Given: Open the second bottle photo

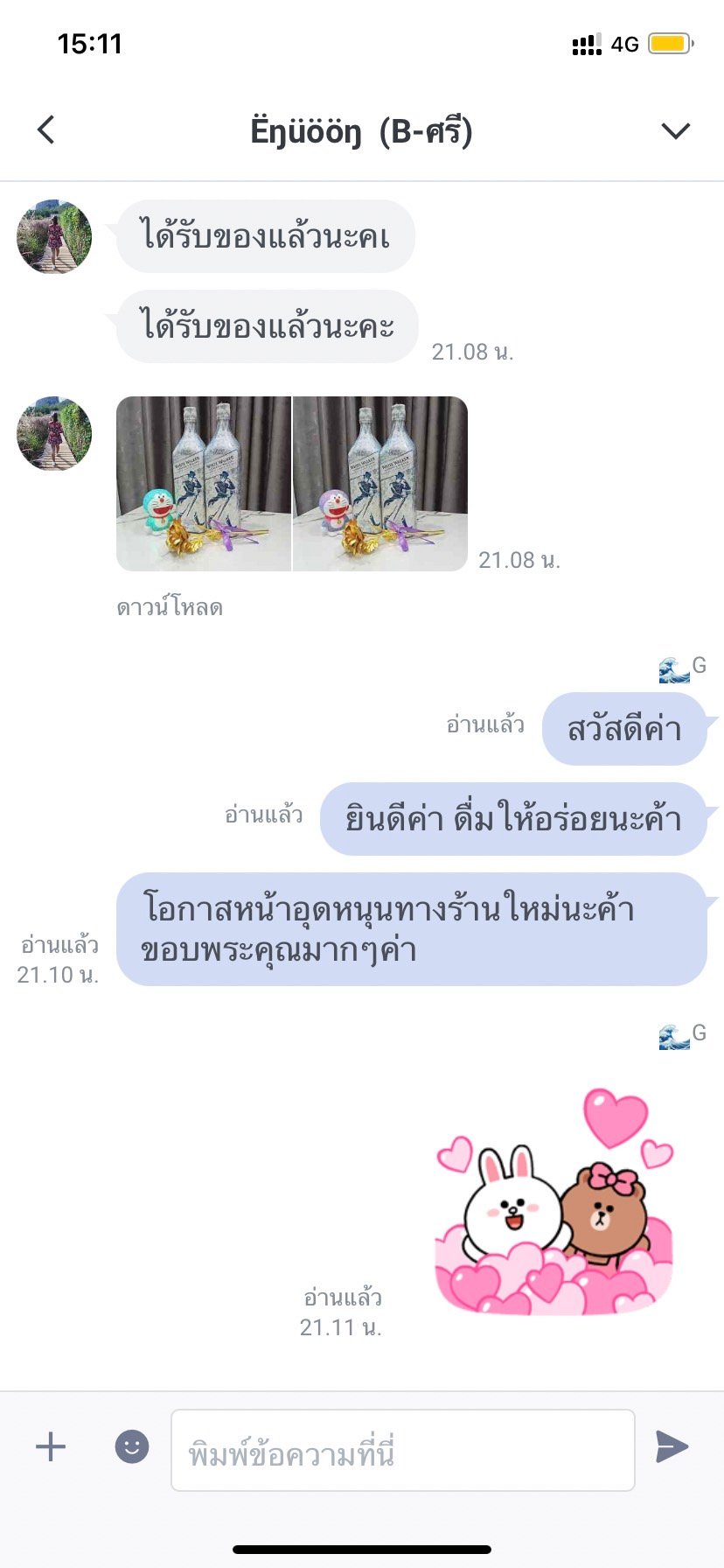Looking at the screenshot, I should (380, 484).
